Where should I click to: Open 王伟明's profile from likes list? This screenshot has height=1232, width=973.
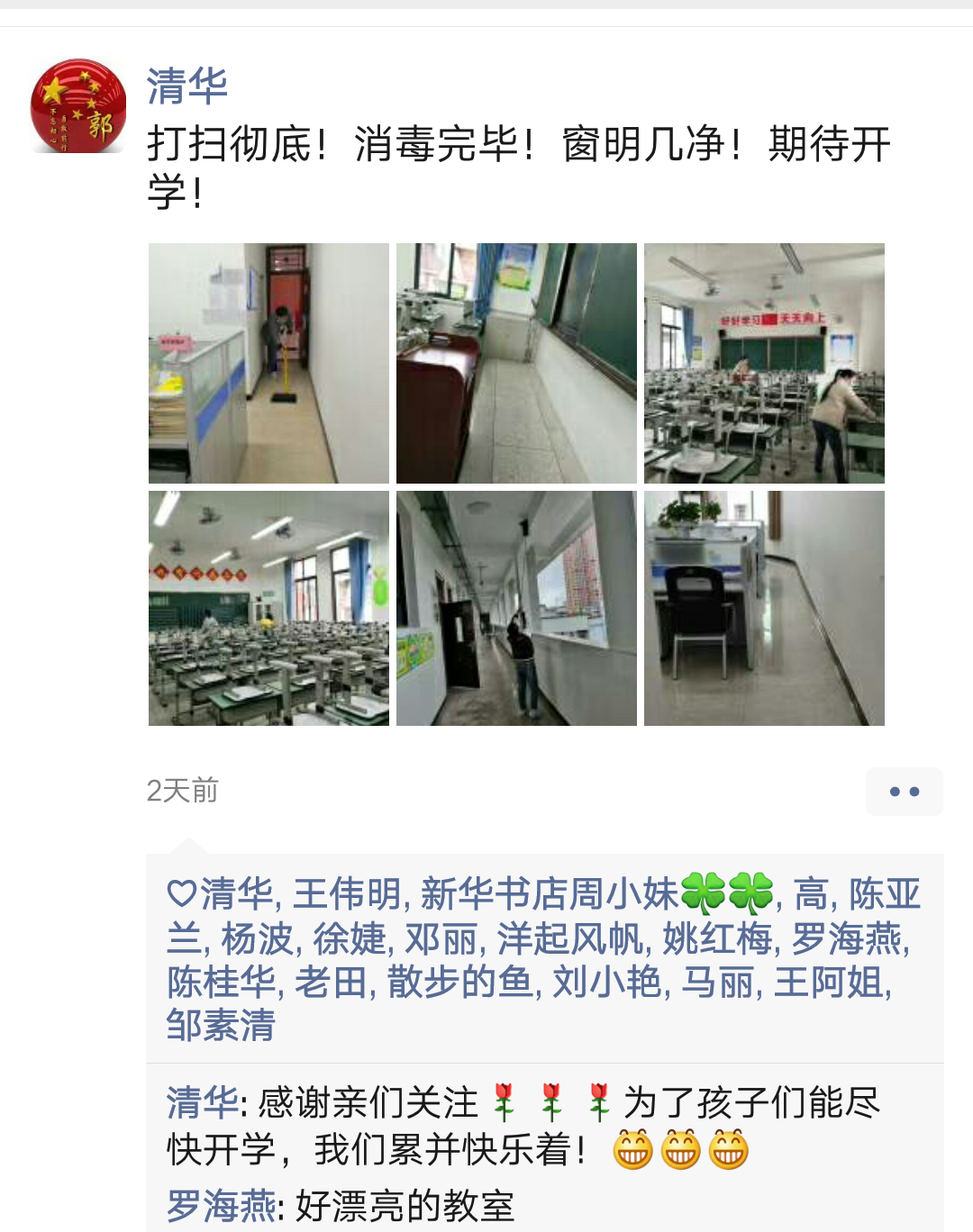(x=347, y=894)
